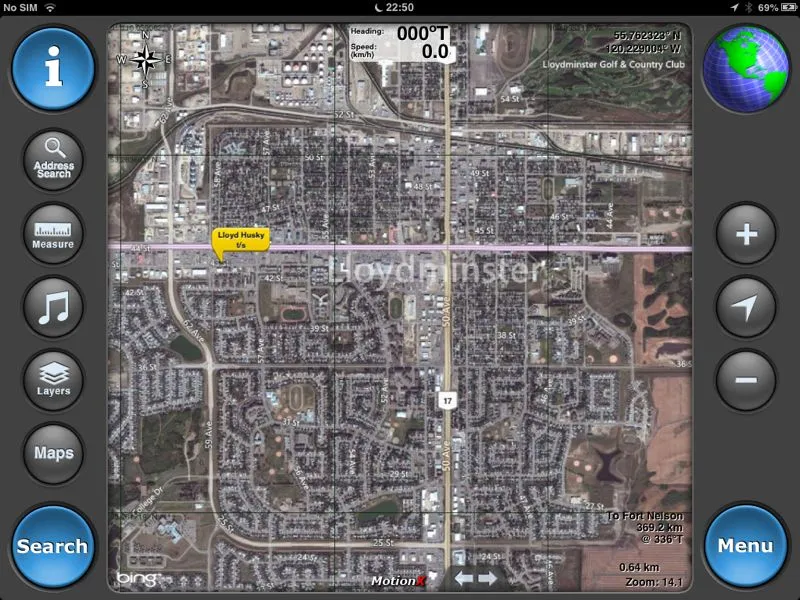Open the info button

53,68
